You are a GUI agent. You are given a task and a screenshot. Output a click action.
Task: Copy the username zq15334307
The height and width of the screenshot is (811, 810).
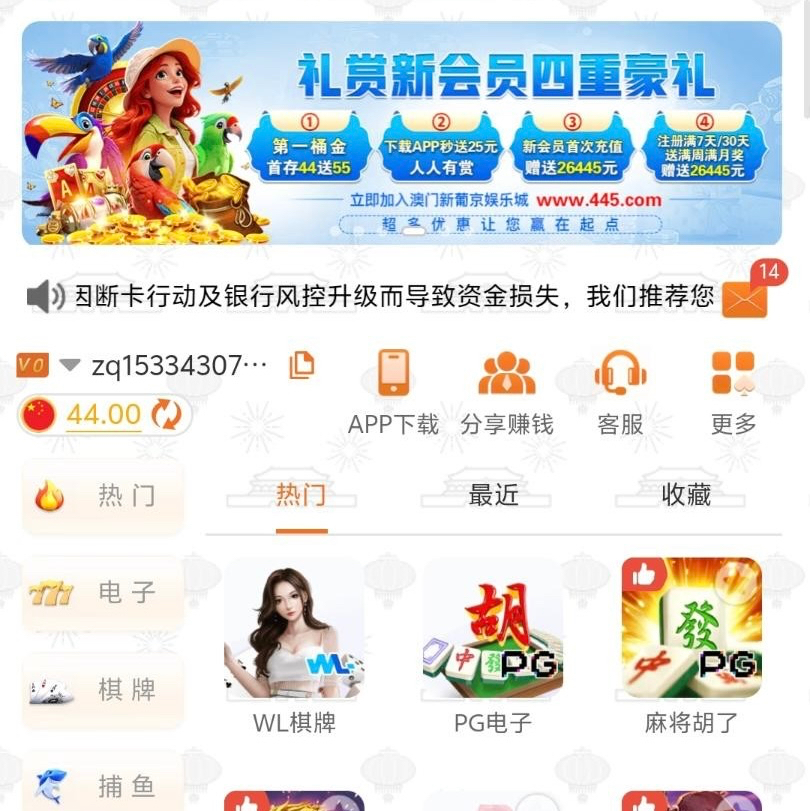tap(301, 365)
